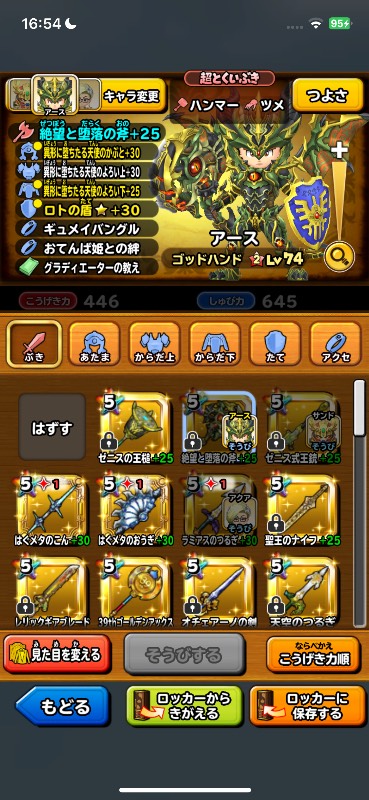The width and height of the screenshot is (369, 800).
Task: Open the こうげき力順 sort button
Action: tap(314, 655)
